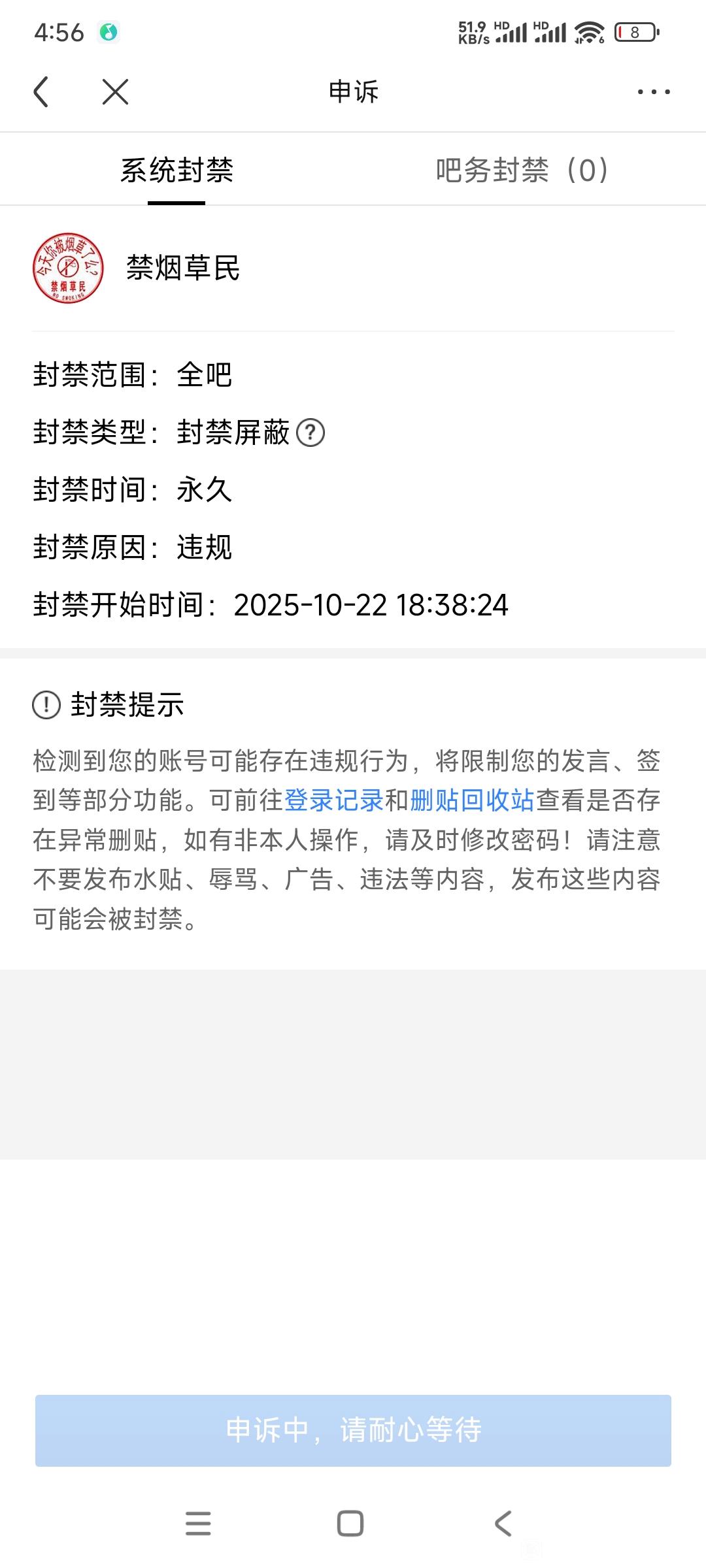Switch to the 吧务封禁 (0) tab

pos(522,171)
